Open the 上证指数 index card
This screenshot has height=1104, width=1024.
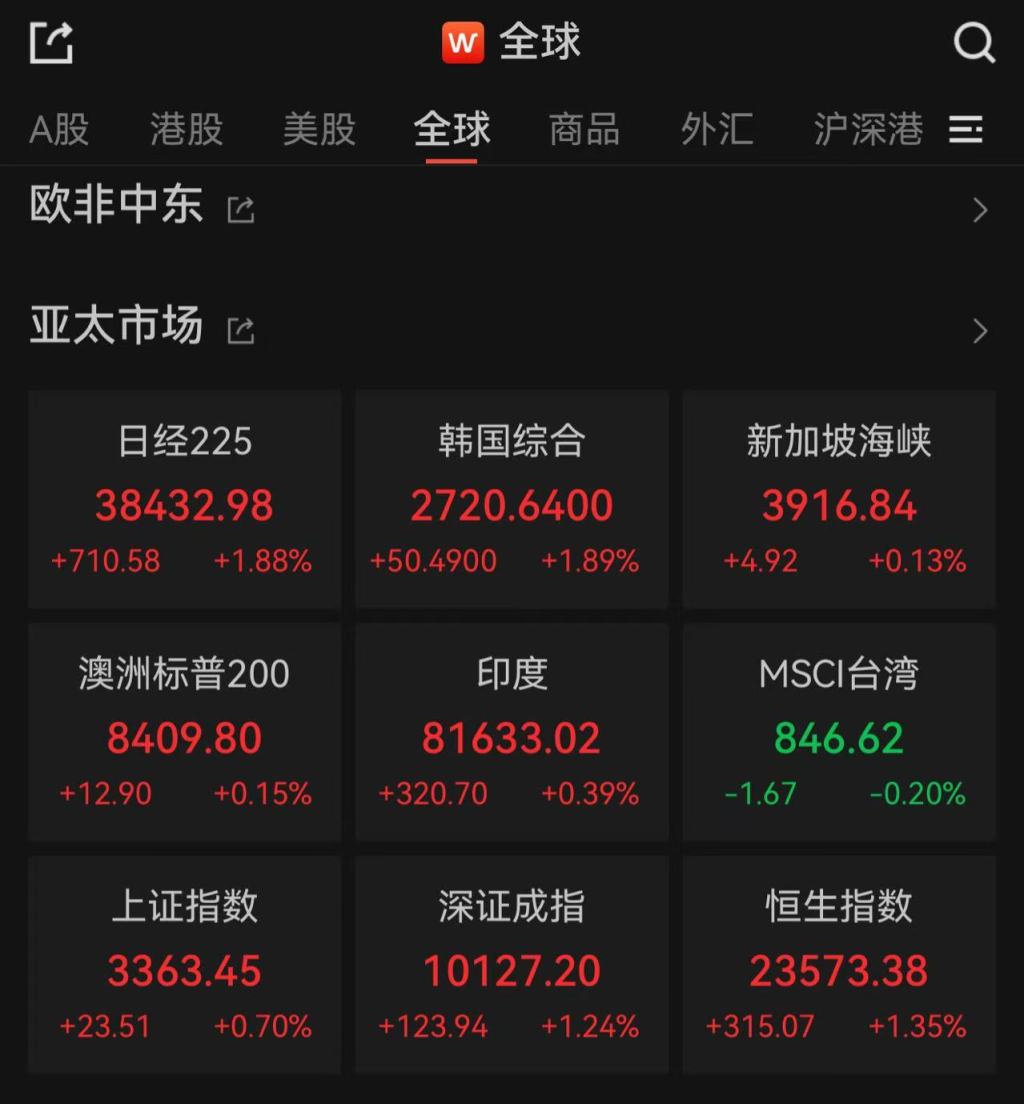click(x=185, y=965)
